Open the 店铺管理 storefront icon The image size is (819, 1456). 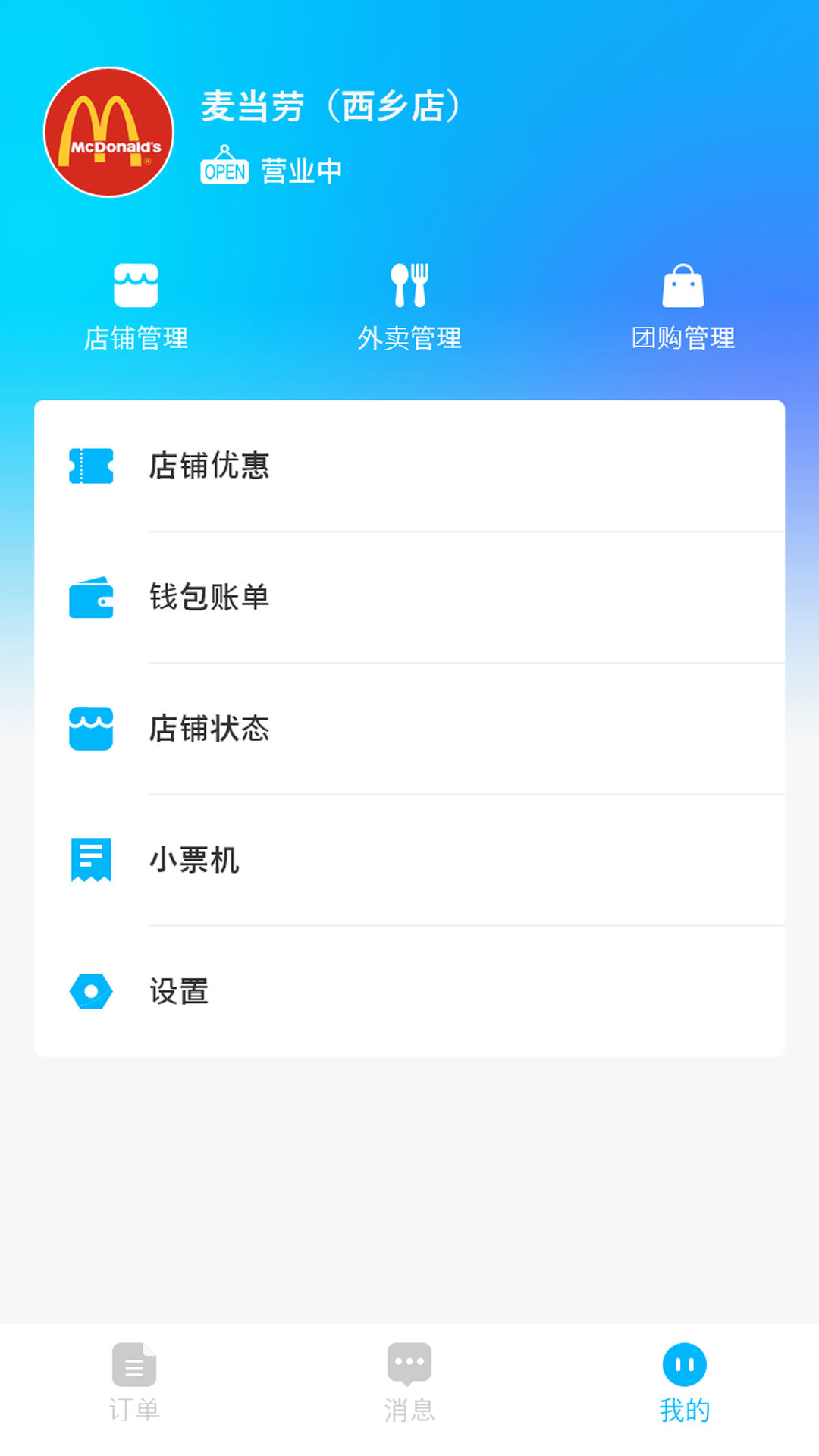(137, 284)
